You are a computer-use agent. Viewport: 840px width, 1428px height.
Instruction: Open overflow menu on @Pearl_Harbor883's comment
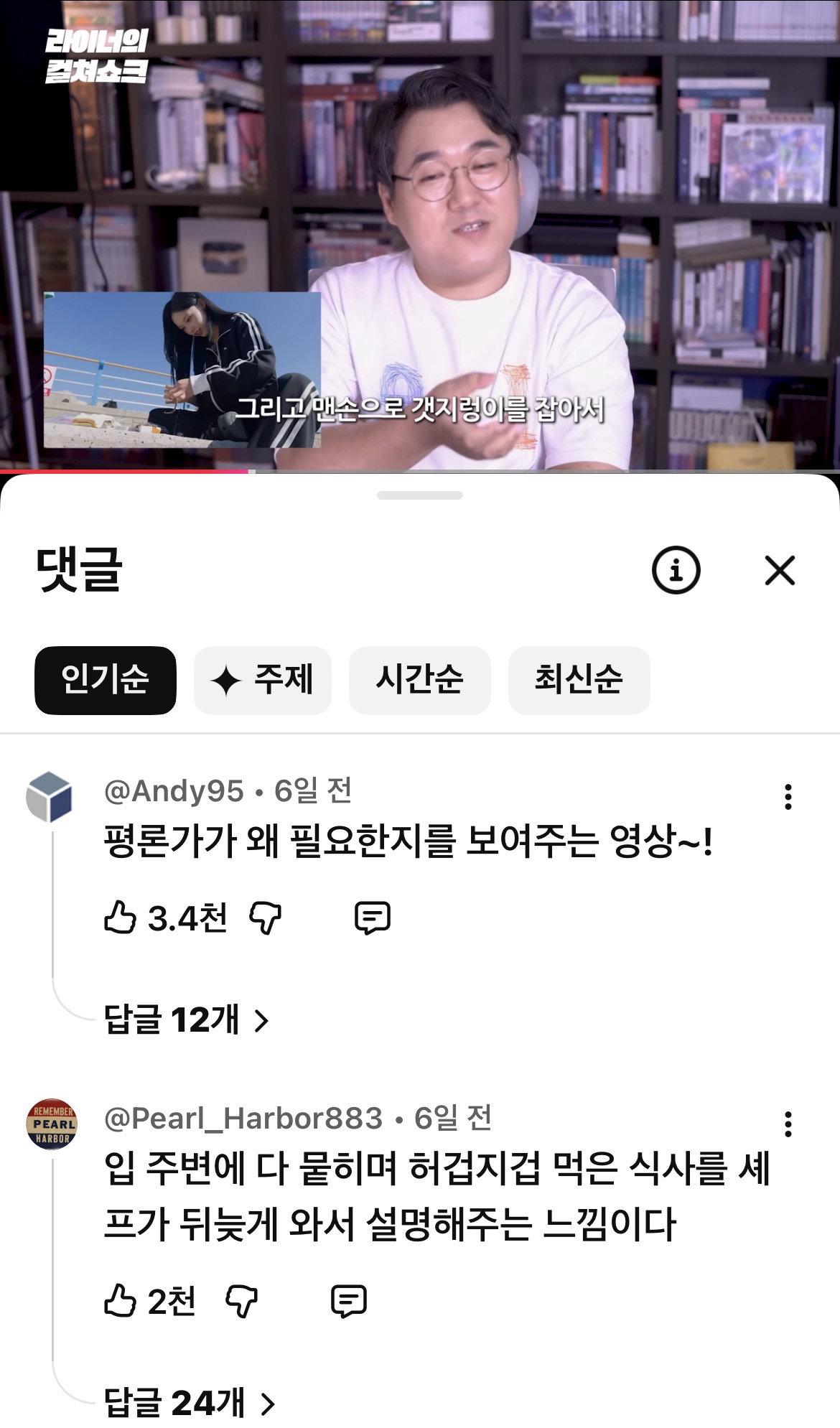click(788, 1124)
